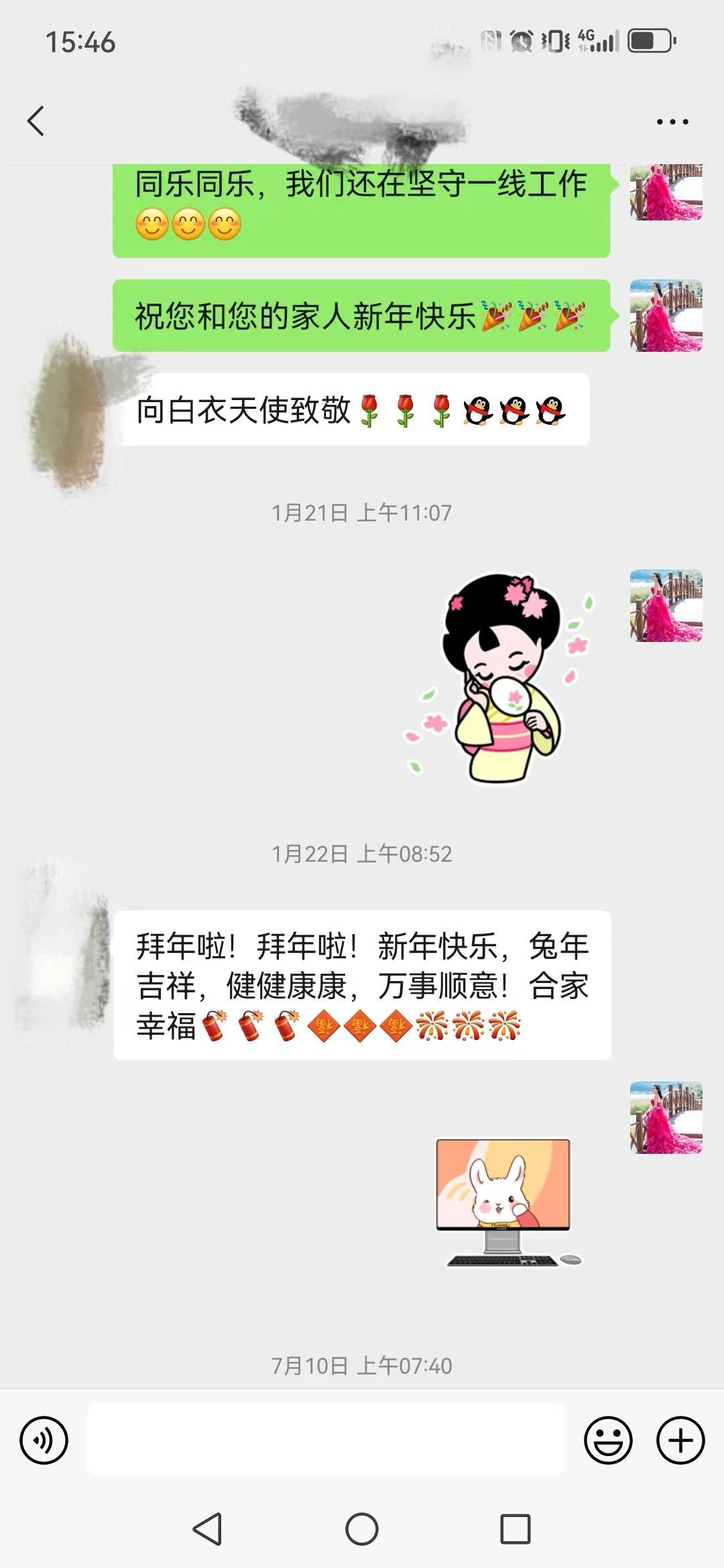
Task: View the kimono girl sticker
Action: (499, 678)
